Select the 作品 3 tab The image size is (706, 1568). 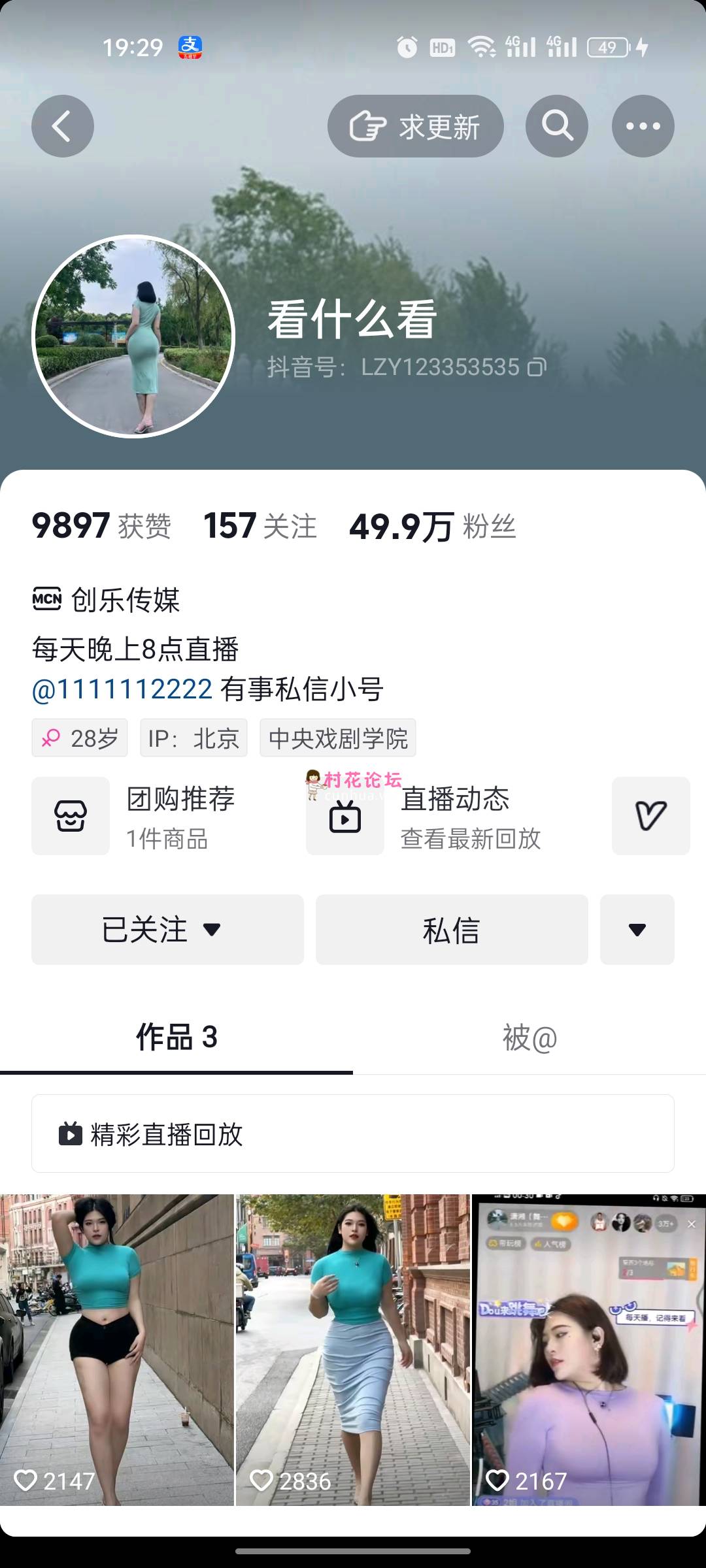tap(176, 1037)
